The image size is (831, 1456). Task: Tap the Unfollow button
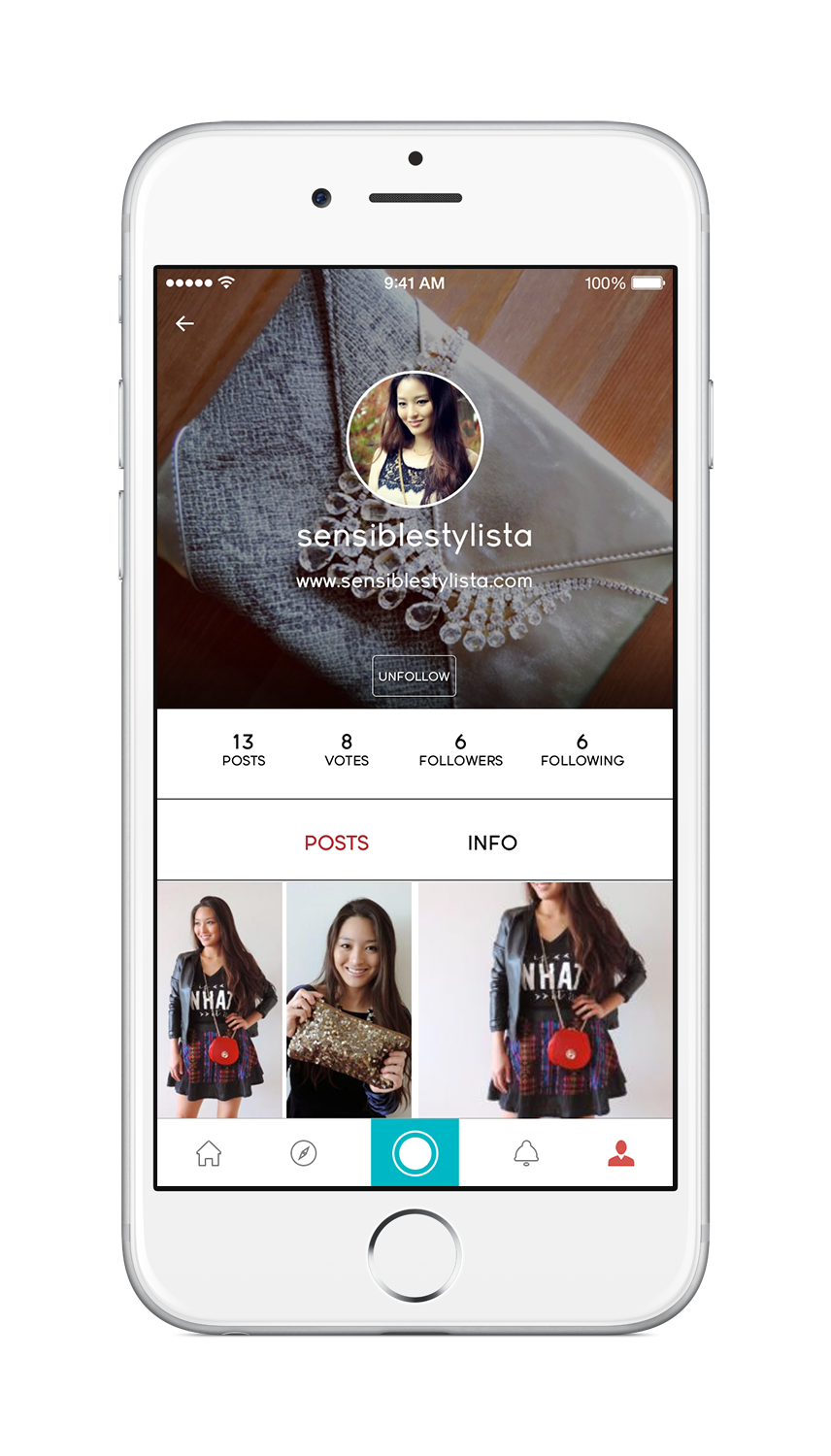click(x=415, y=677)
